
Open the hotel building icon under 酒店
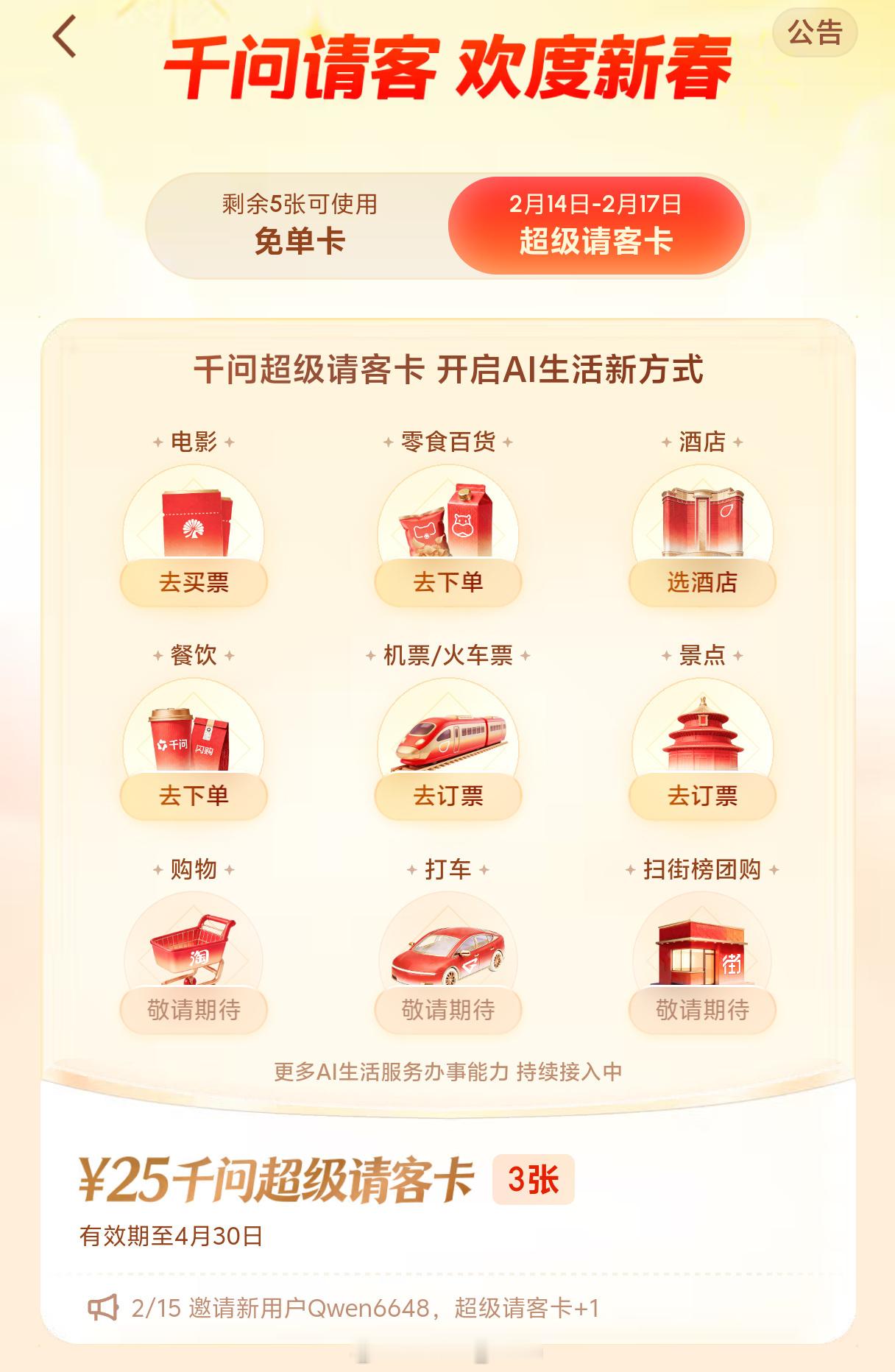click(x=701, y=523)
